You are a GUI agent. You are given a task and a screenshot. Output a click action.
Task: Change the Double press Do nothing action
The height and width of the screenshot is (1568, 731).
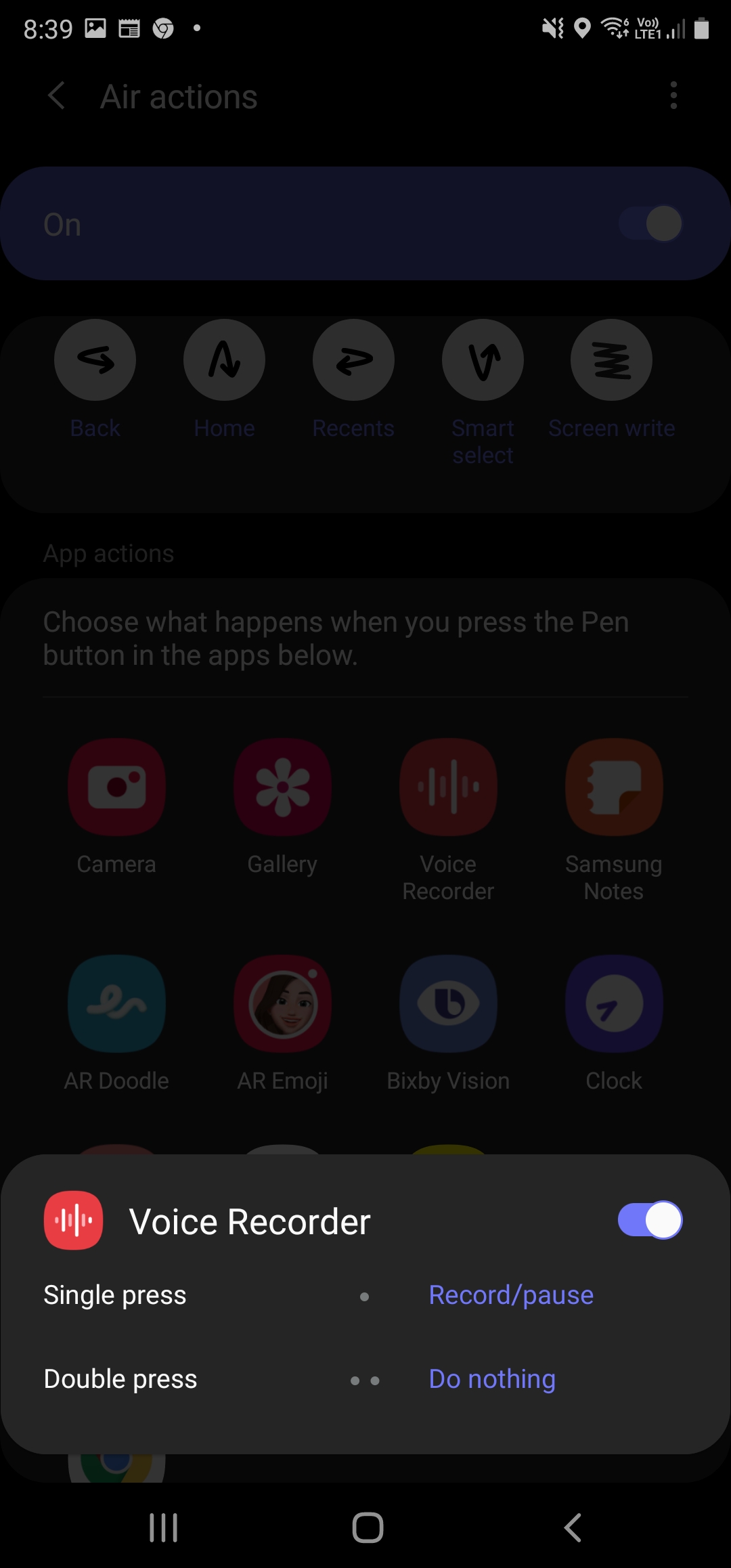492,1379
